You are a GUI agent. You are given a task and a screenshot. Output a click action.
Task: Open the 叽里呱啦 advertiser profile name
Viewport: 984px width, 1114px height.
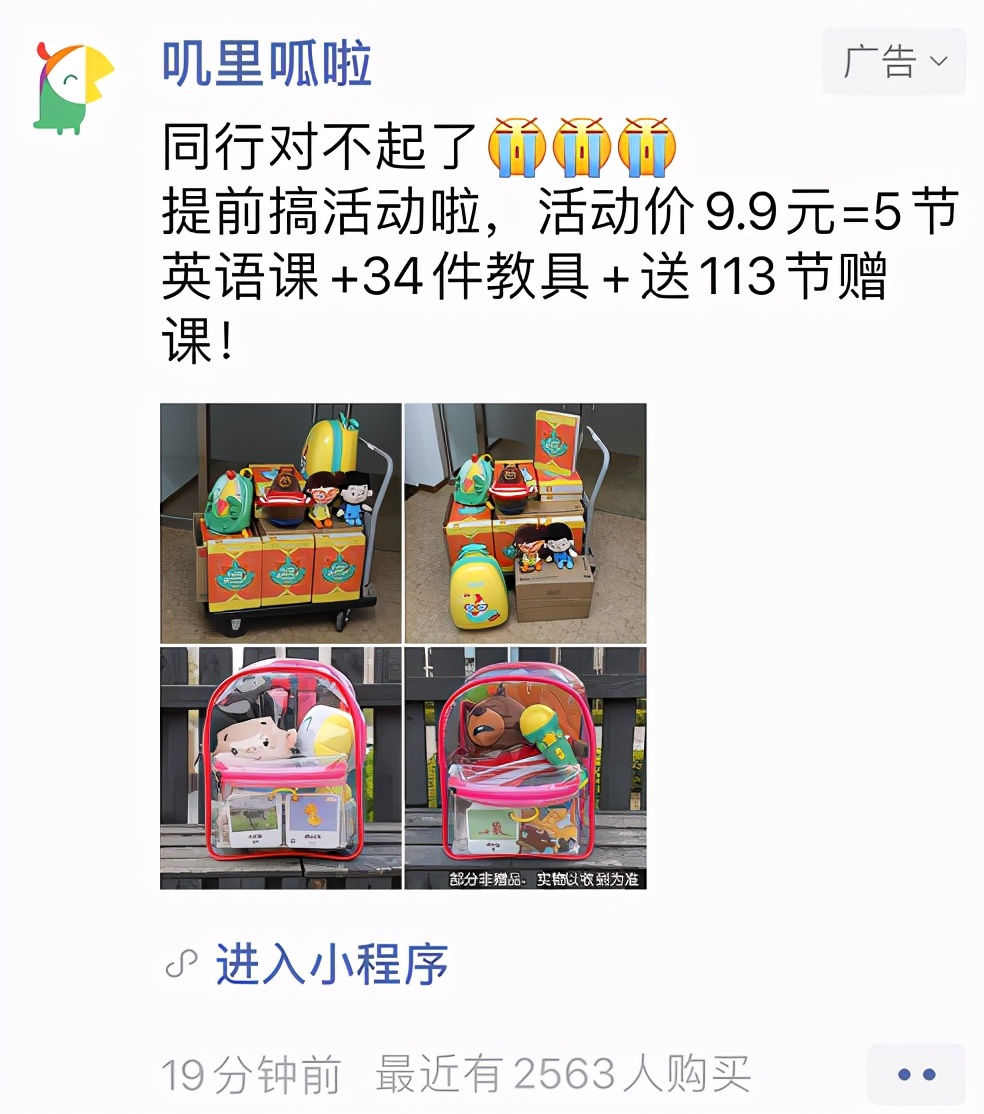tap(267, 64)
